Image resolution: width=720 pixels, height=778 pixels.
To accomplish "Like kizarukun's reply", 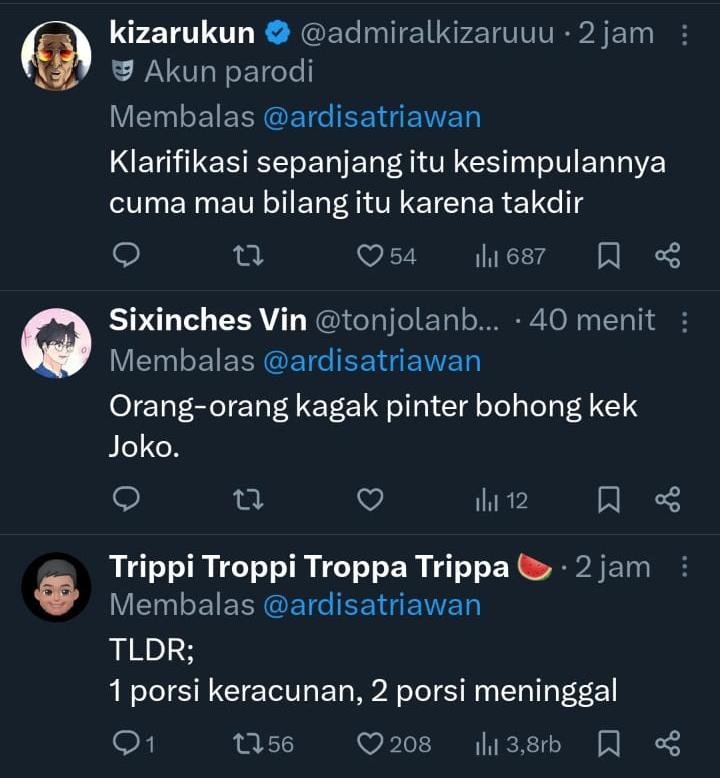I will 371,256.
